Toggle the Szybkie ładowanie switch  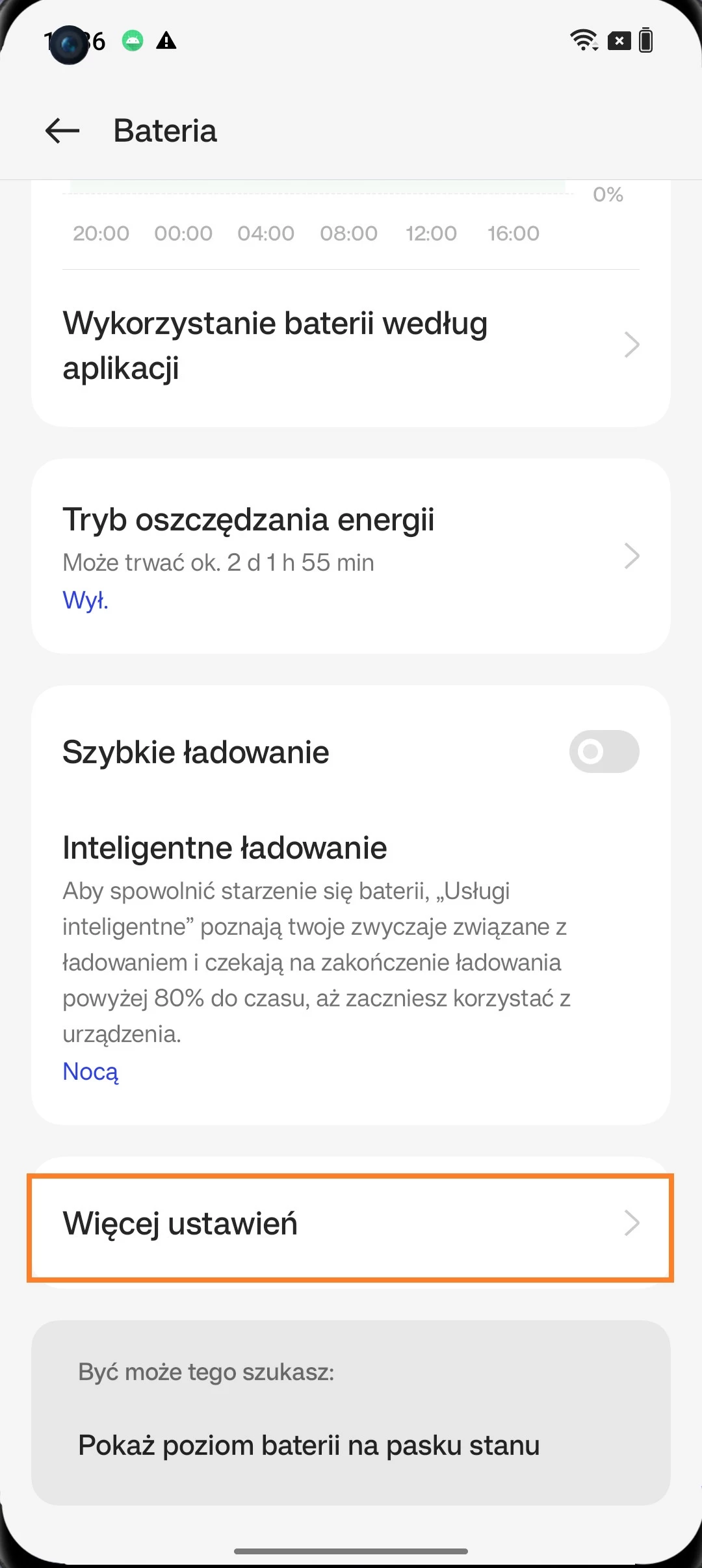[604, 751]
